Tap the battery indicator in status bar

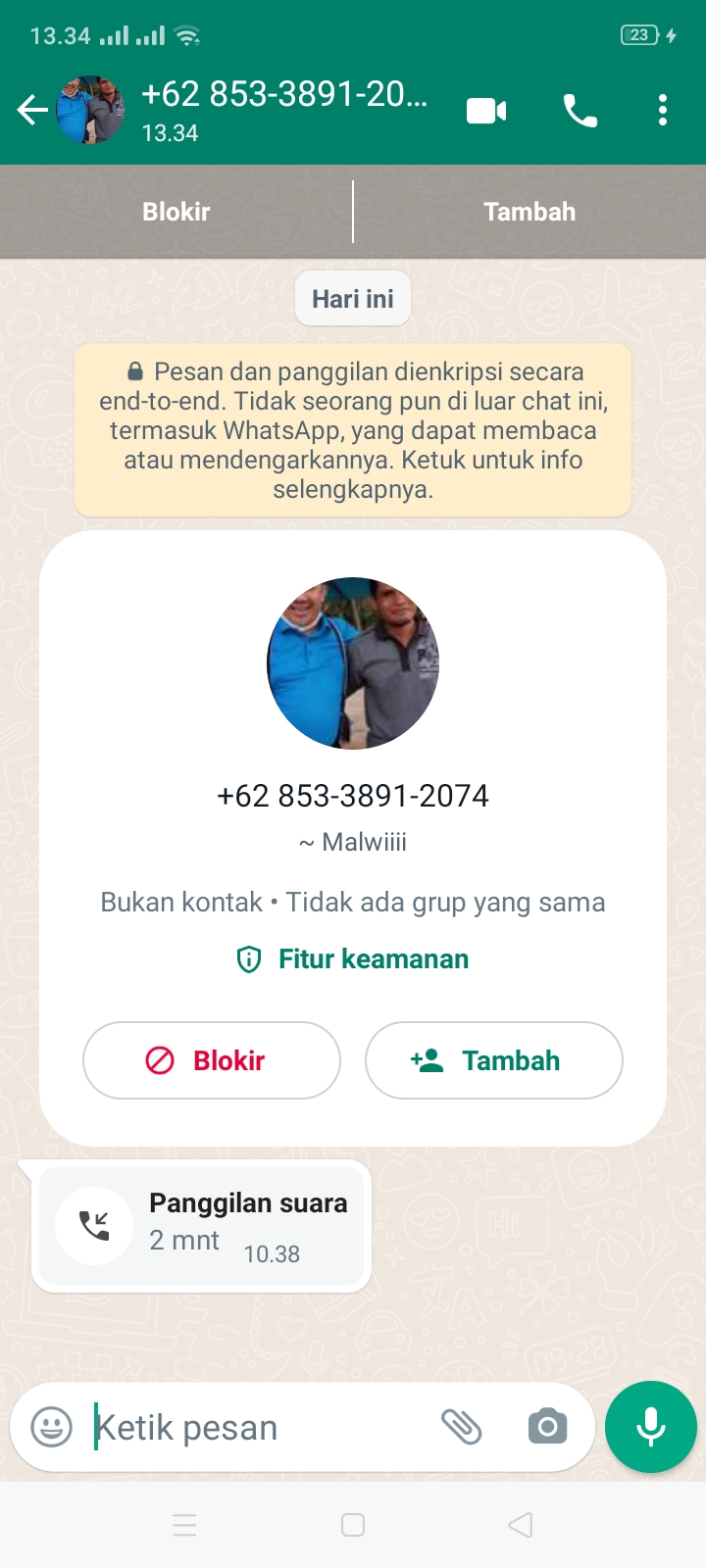point(639,34)
